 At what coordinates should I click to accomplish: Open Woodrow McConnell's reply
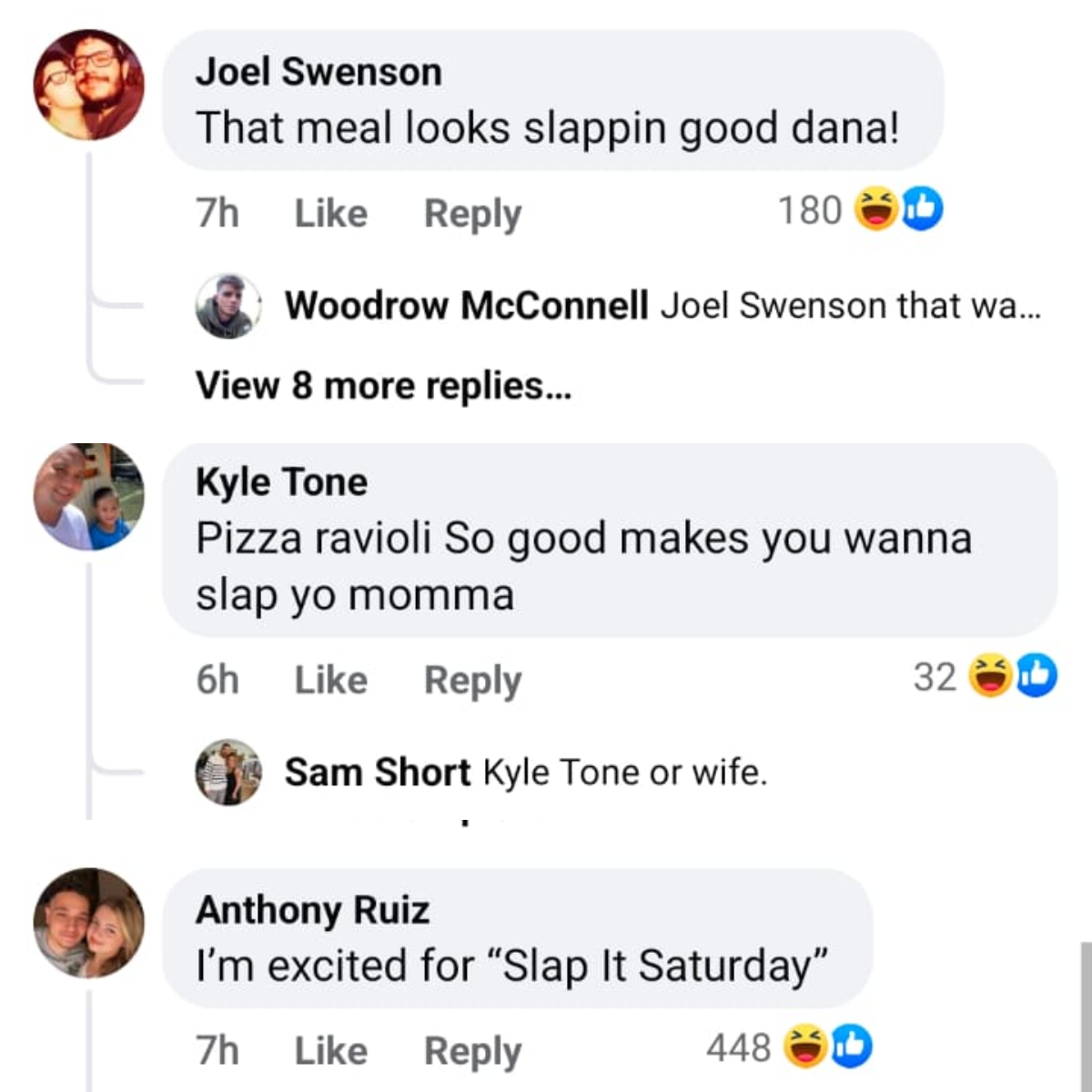(850, 306)
